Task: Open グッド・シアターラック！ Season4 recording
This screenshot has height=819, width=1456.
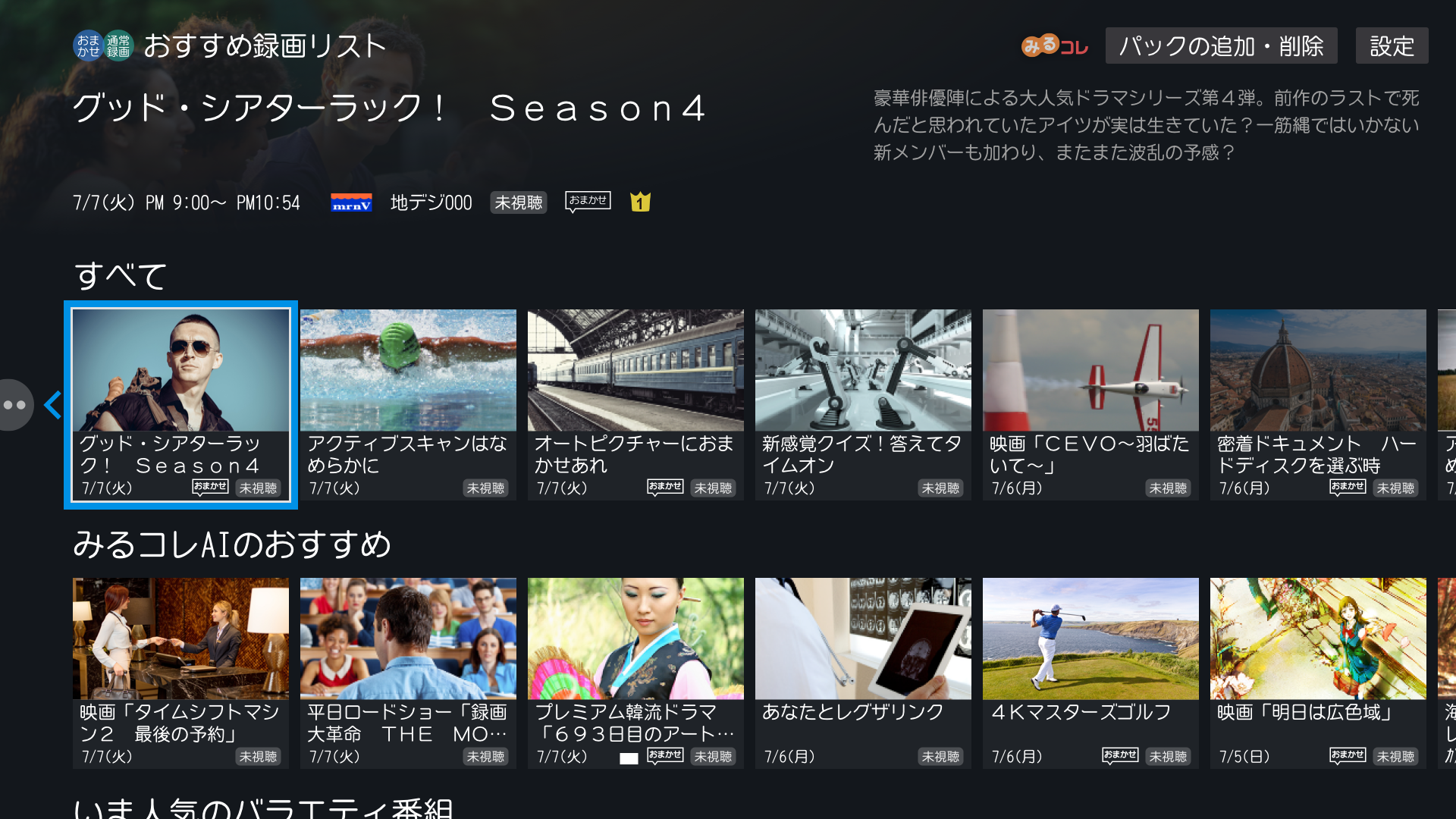Action: pos(180,405)
